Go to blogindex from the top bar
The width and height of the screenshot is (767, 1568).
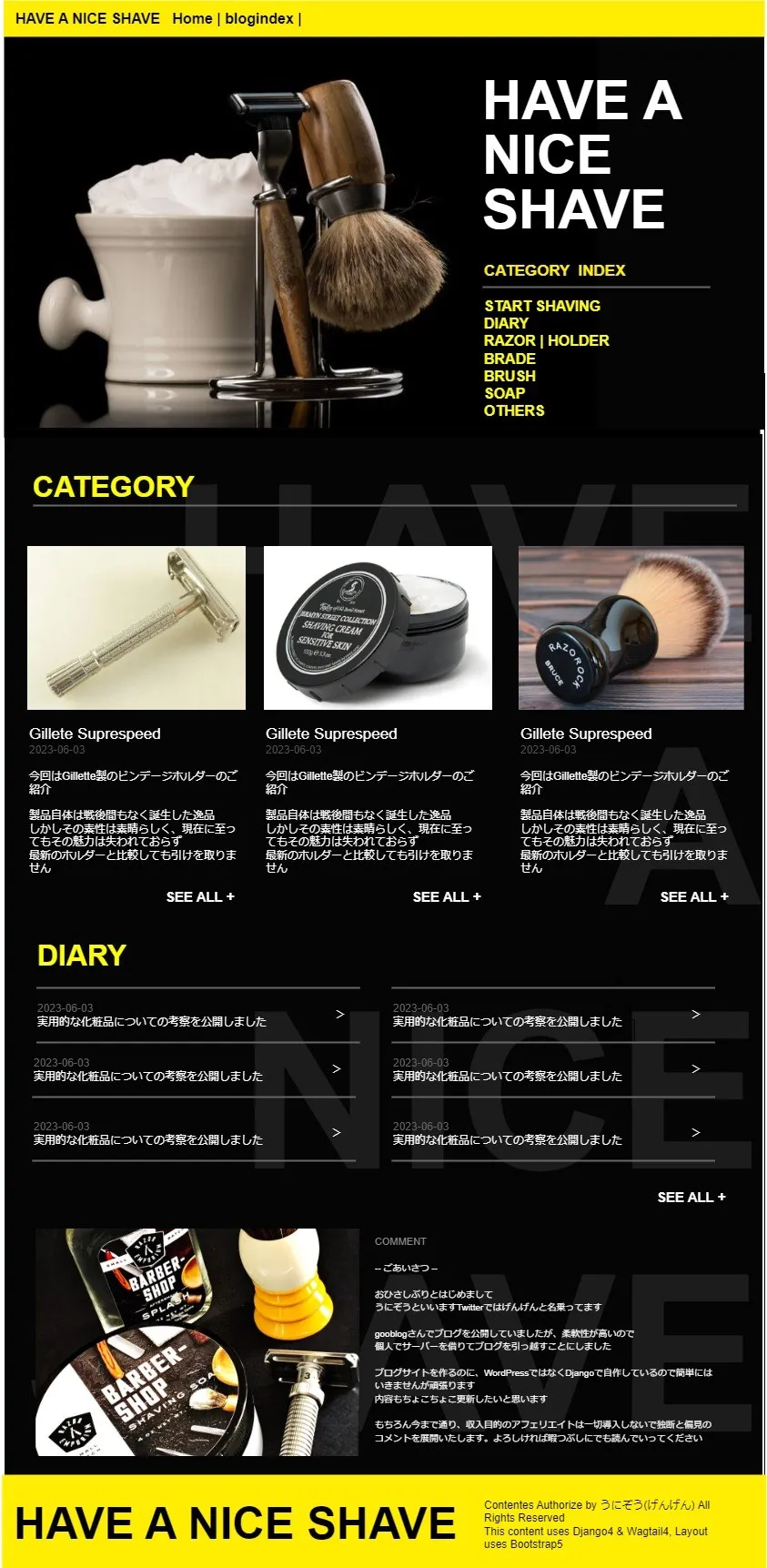click(259, 18)
